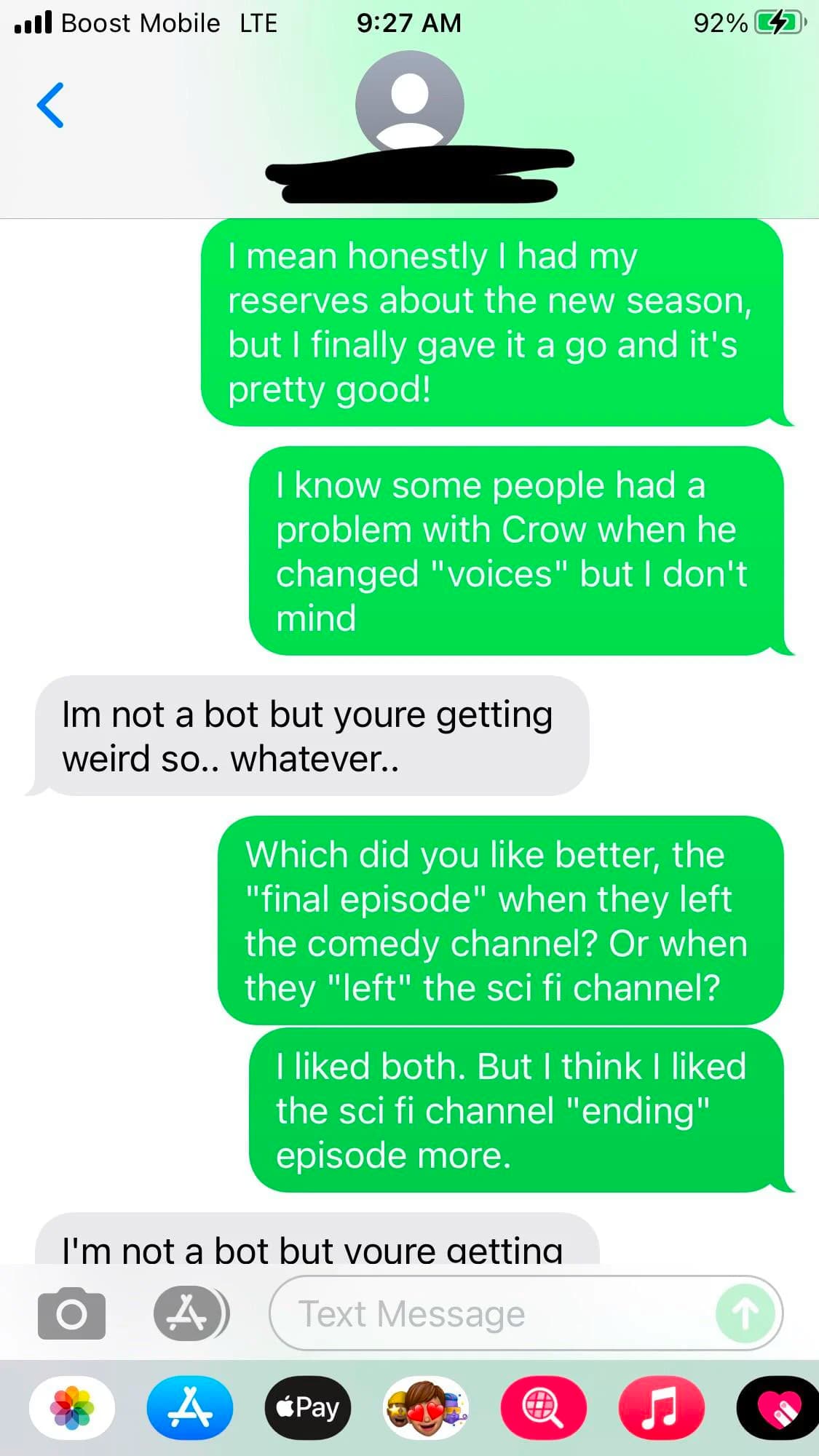Open Digital Touch heart icon
This screenshot has width=819, height=1456.
point(778,1408)
